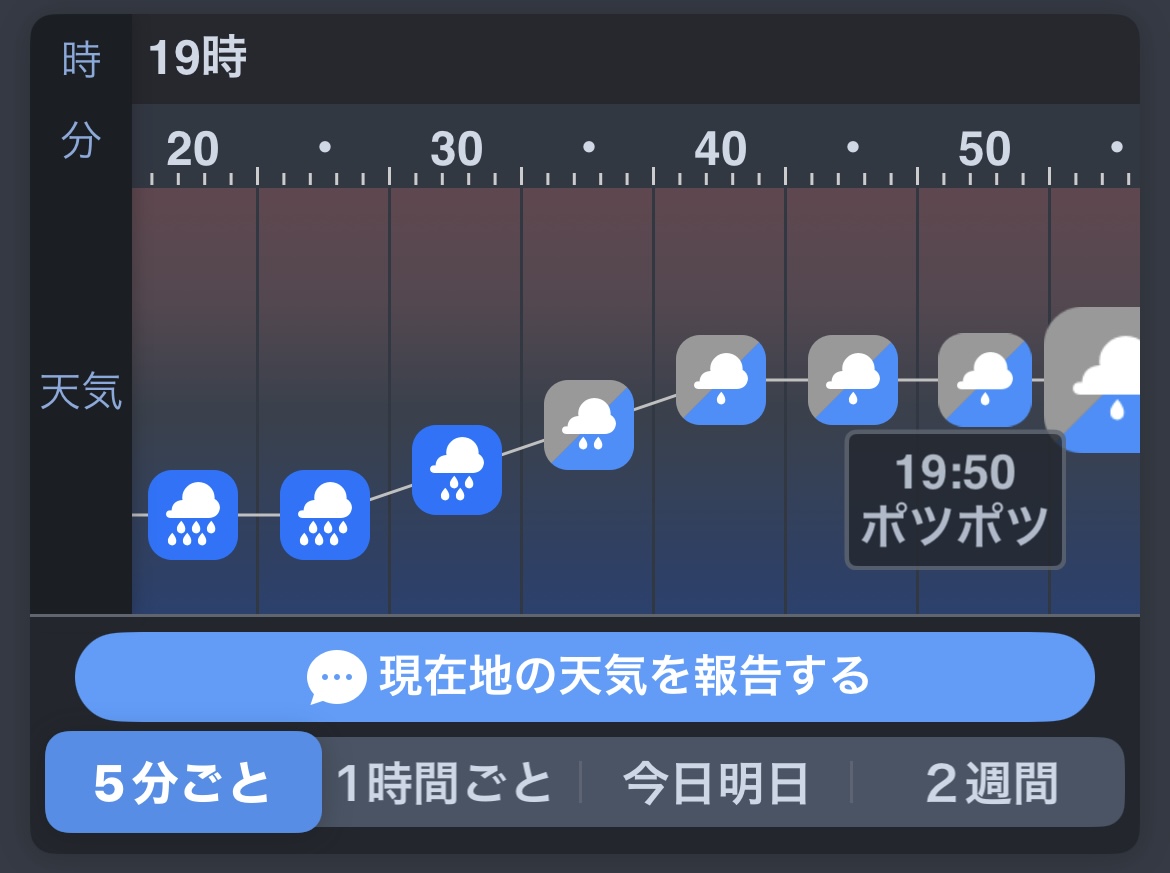Select the 5分ごと segment
The image size is (1170, 873).
183,783
